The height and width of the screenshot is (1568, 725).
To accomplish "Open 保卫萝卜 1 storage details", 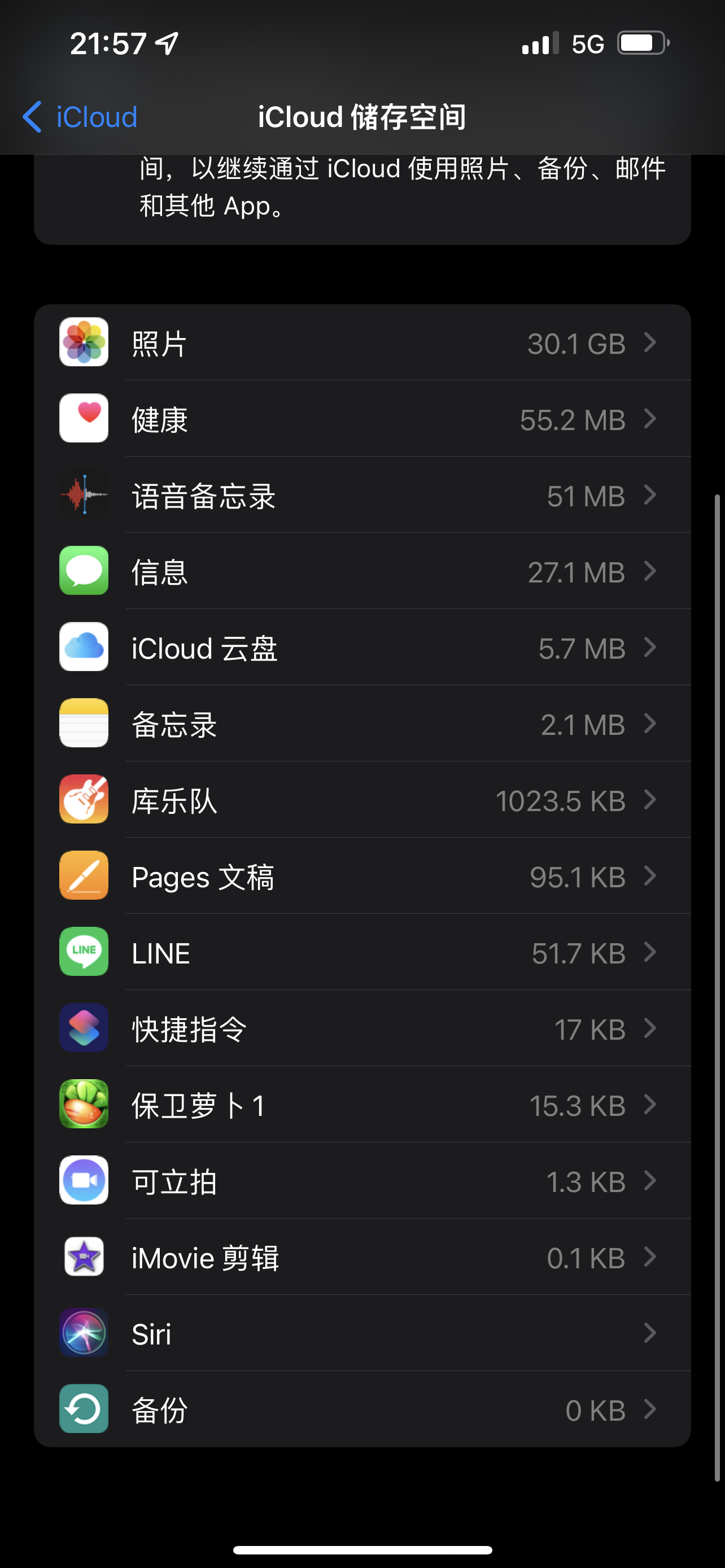I will [362, 1105].
